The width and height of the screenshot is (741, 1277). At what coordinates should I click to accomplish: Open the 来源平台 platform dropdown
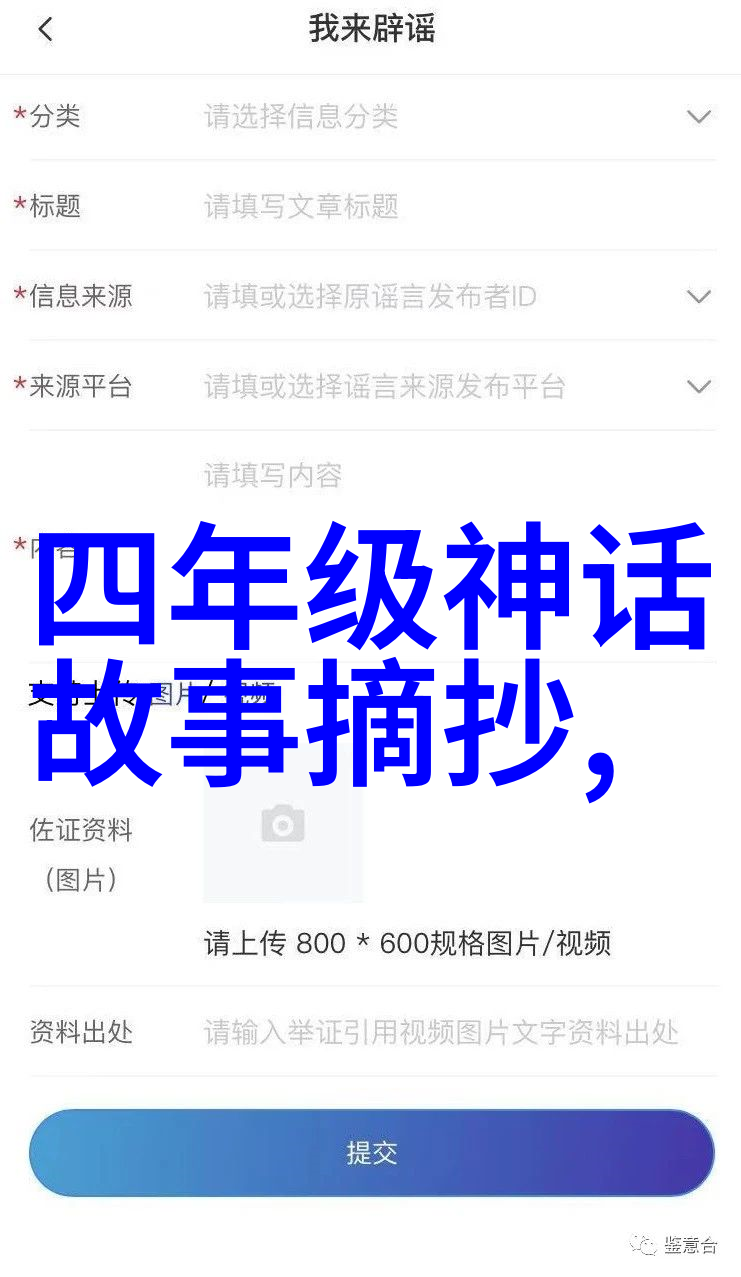(698, 387)
